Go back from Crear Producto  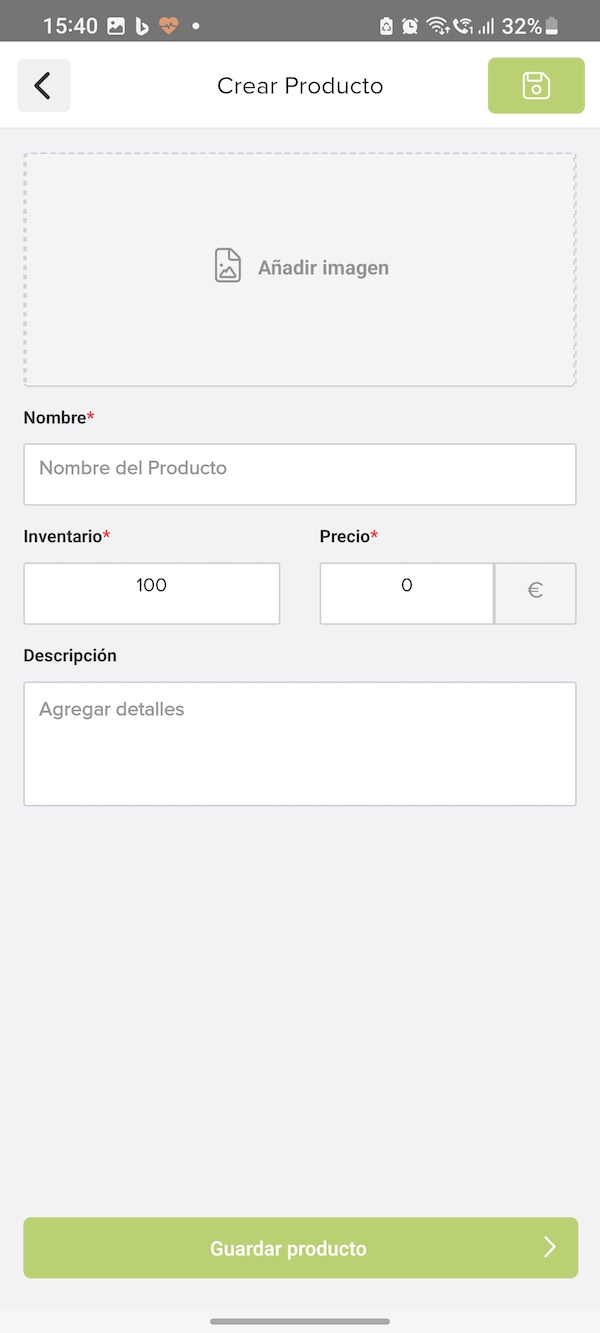43,86
